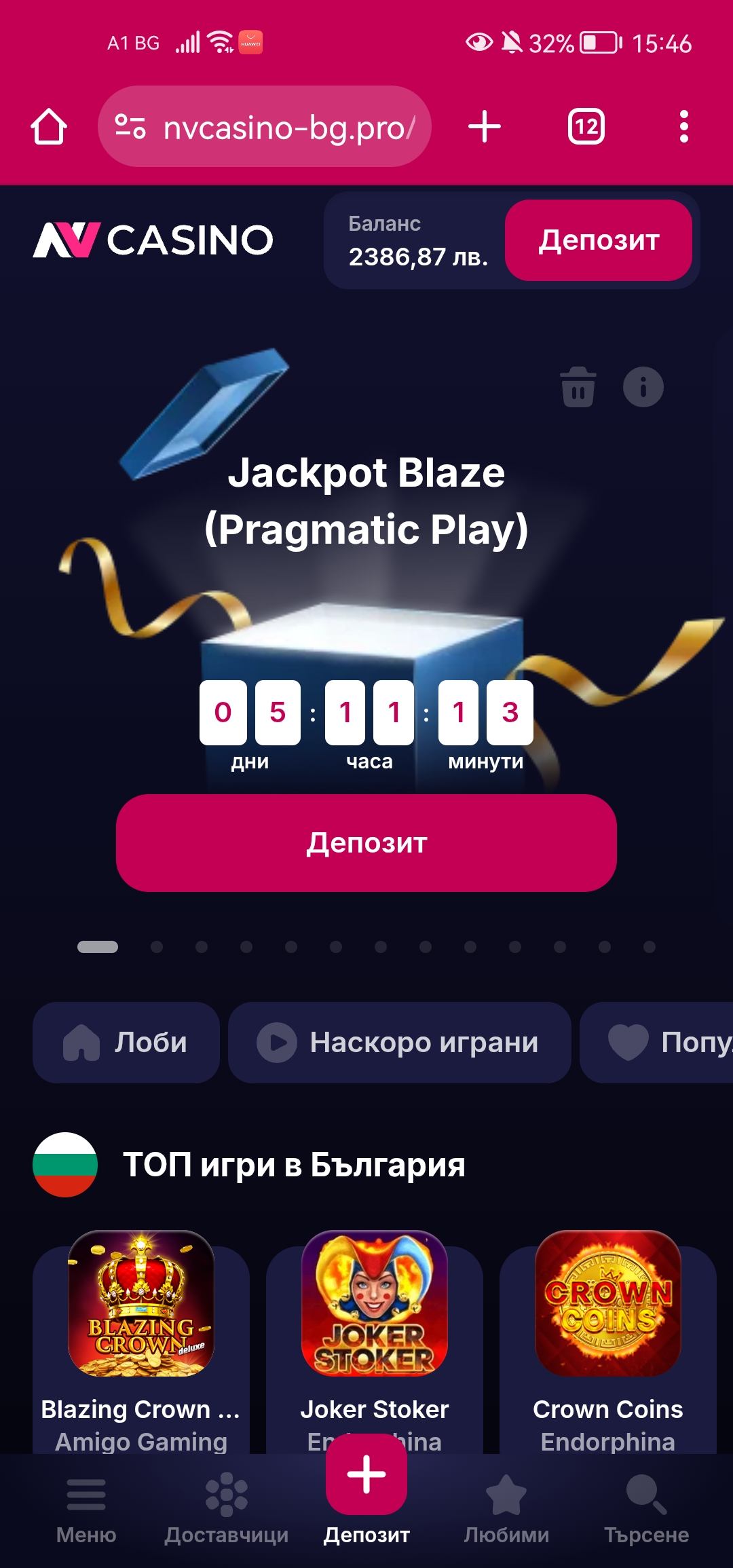Screen dimensions: 733x1568
Task: Switch to the Наскоро играни chip
Action: pyautogui.click(x=399, y=1043)
